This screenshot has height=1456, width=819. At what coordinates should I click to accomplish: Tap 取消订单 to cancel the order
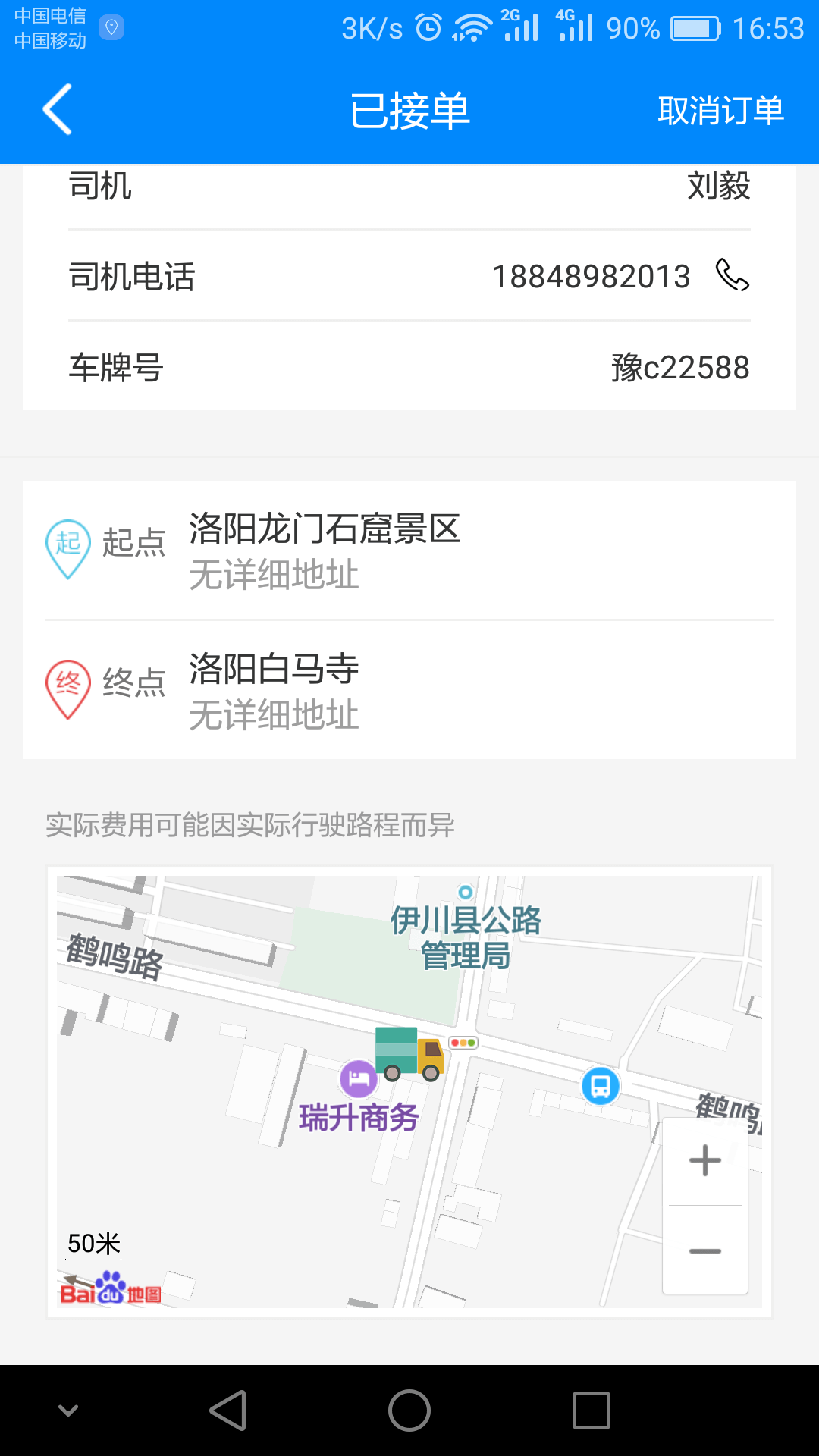(x=720, y=111)
